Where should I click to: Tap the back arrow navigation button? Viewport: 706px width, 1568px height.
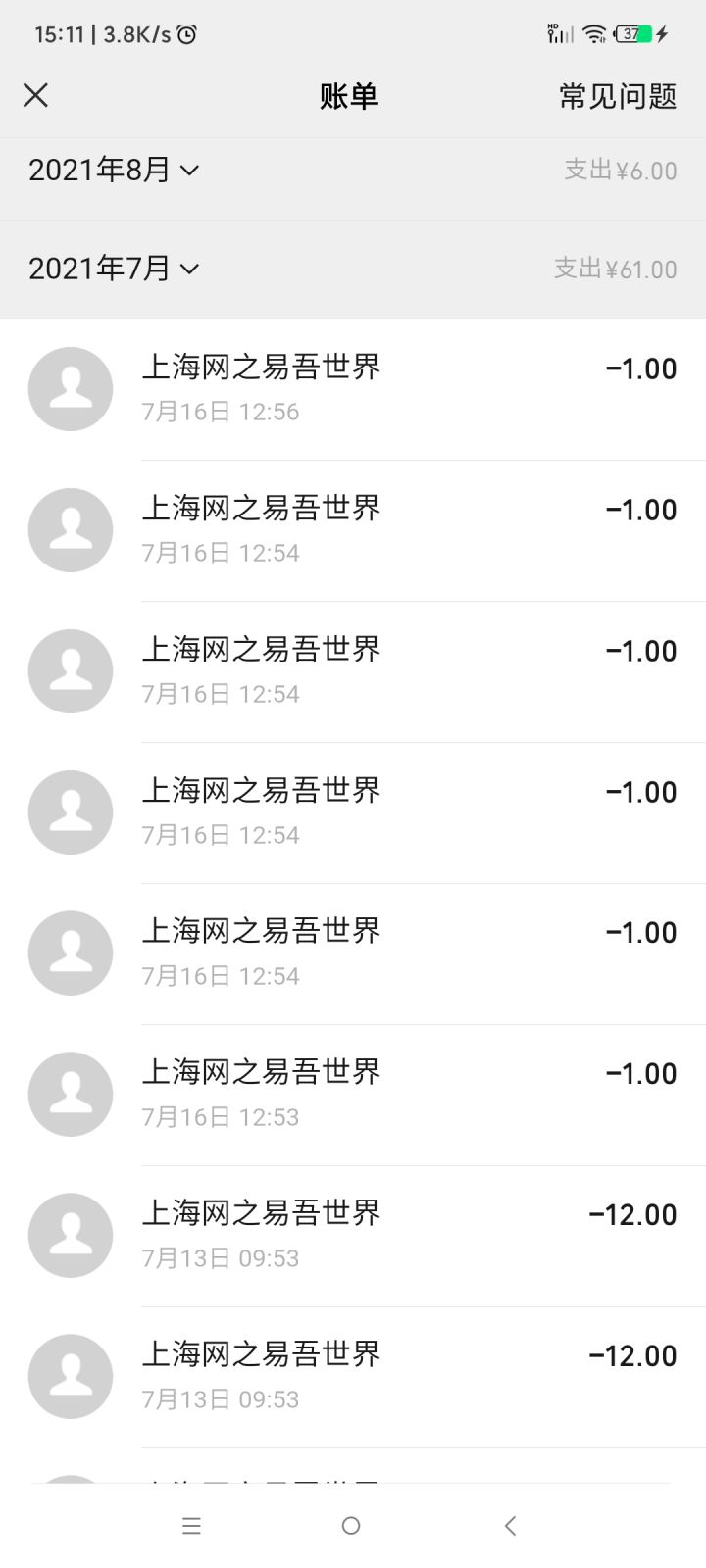coord(509,1525)
